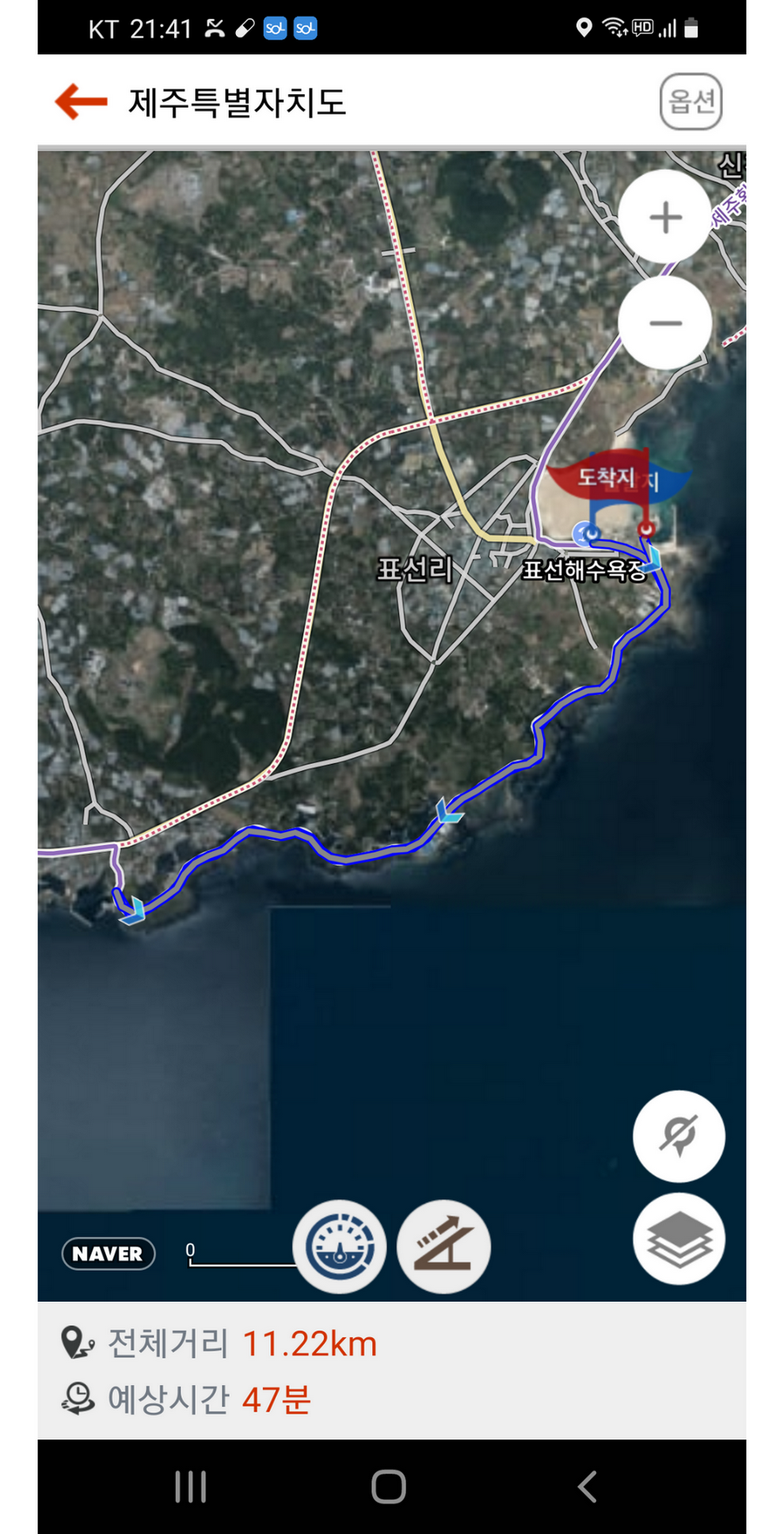Go to the system home screen

(389, 1486)
